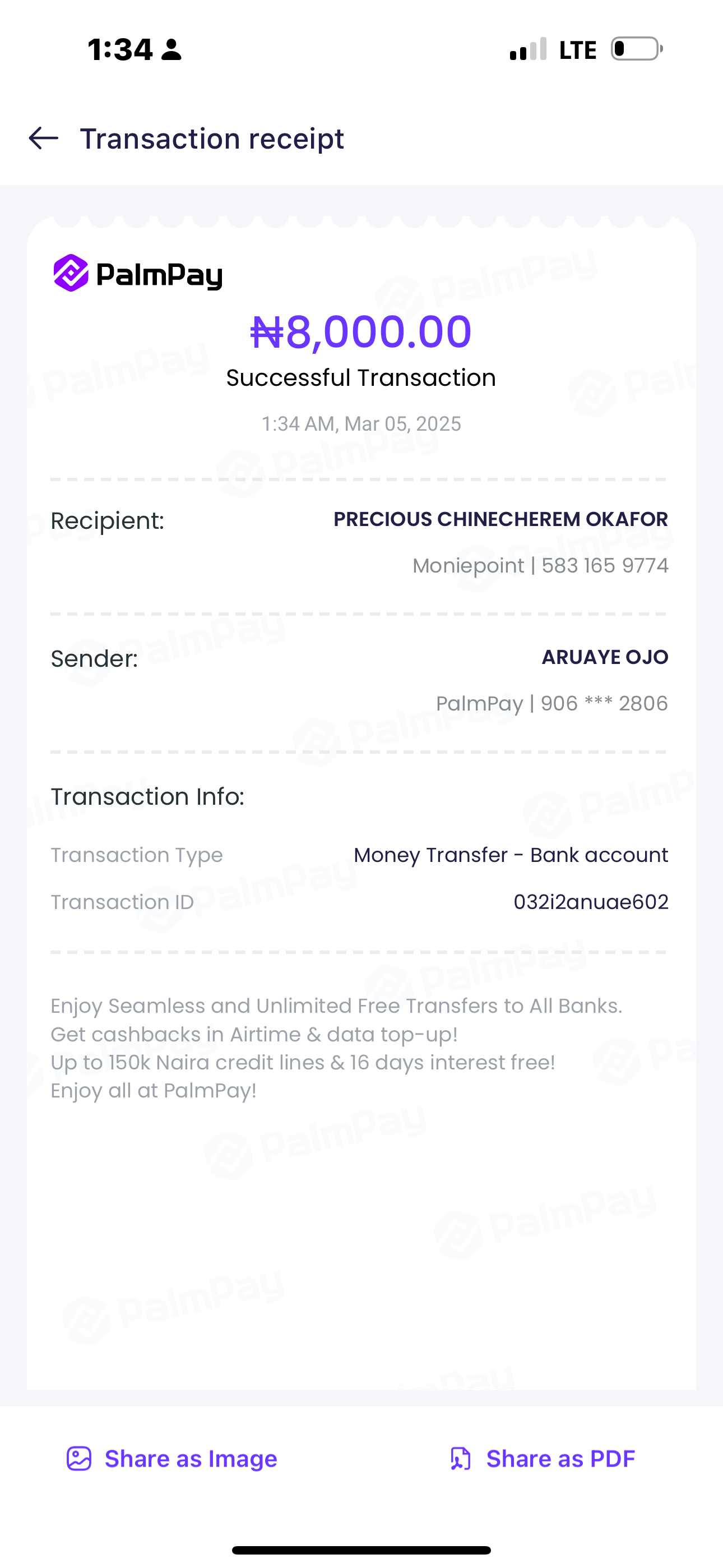This screenshot has width=723, height=1568.
Task: Share the receipt as PDF
Action: (x=541, y=1459)
